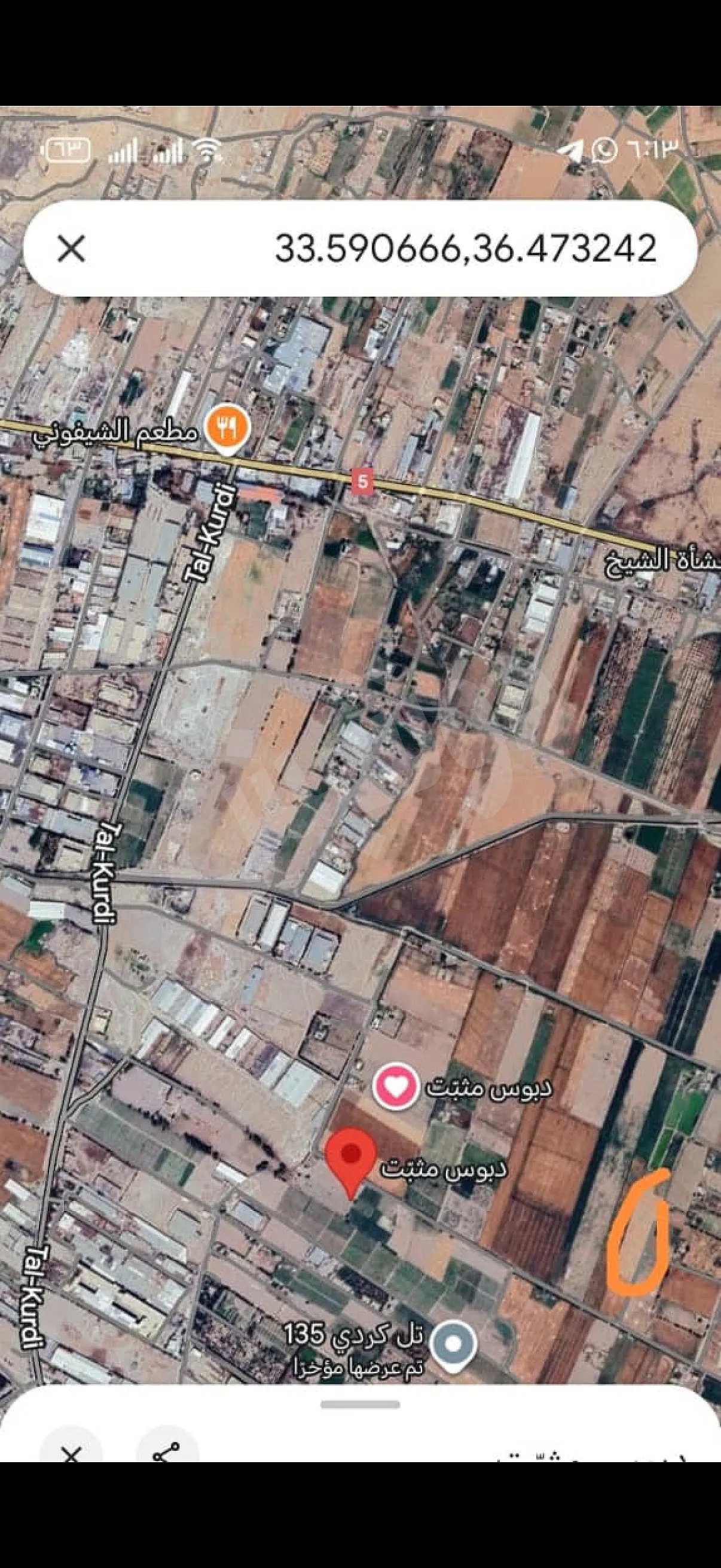Open the مطعم الشيفوني restaurant marker
The image size is (721, 1568).
click(227, 430)
